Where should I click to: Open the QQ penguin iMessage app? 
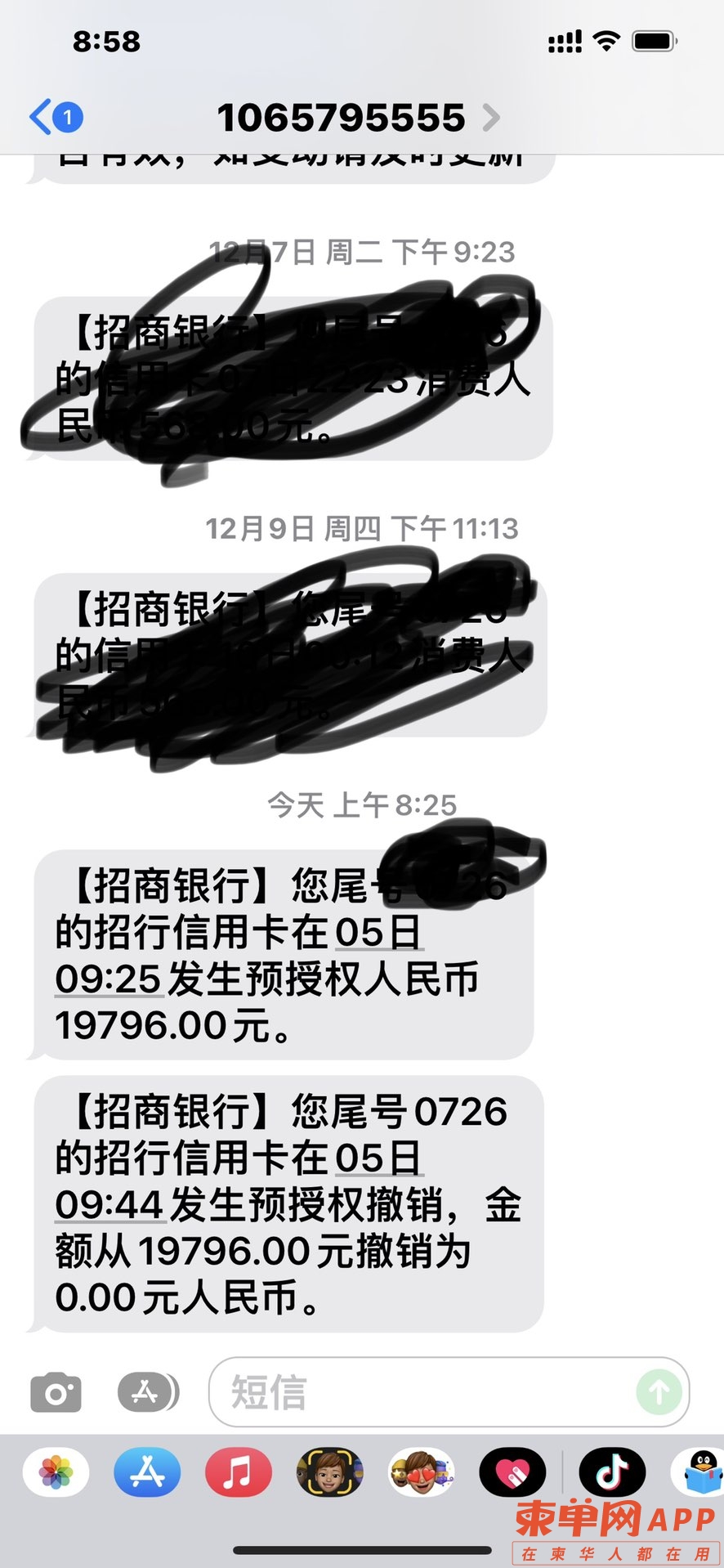click(x=699, y=1472)
